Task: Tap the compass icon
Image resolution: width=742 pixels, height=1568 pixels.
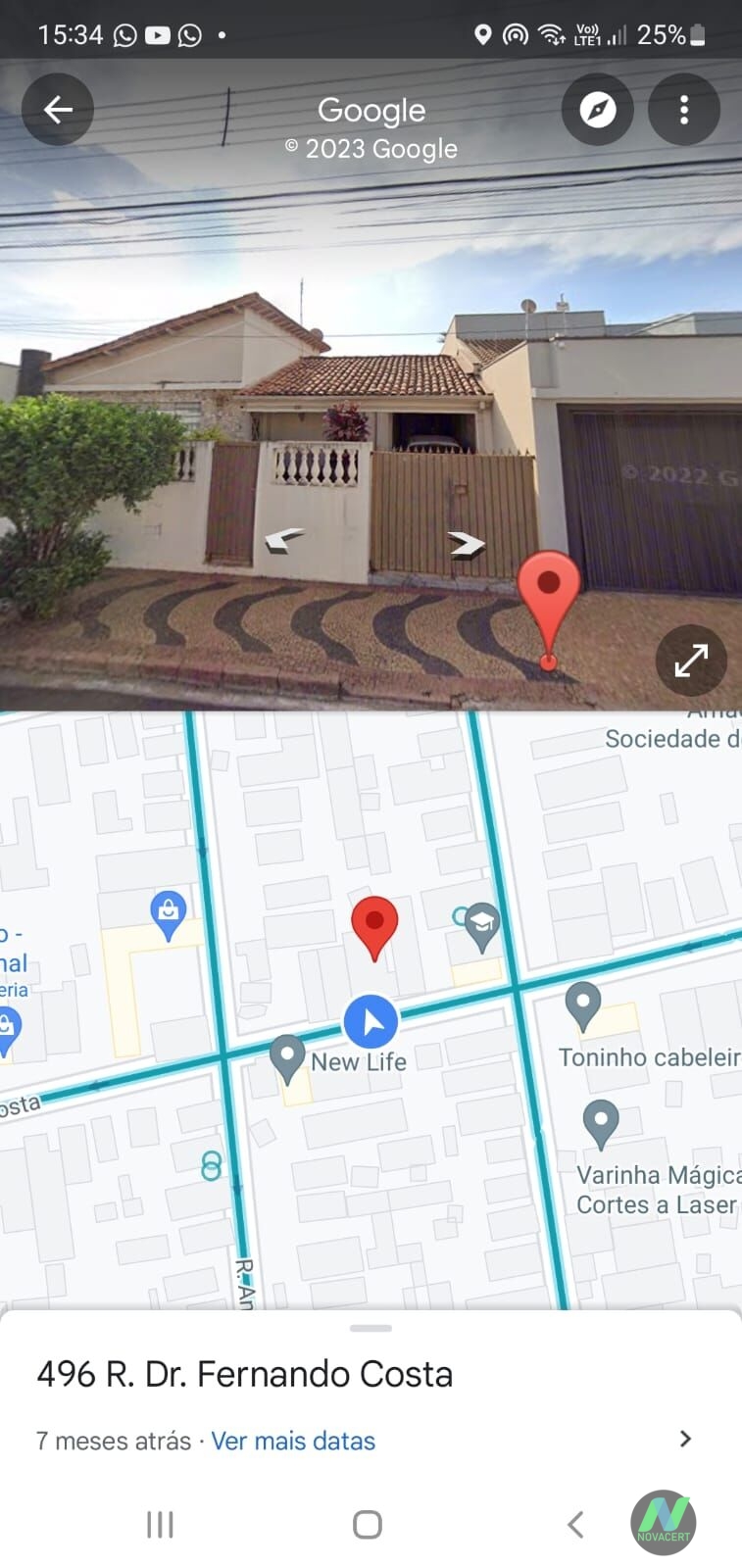Action: tap(597, 110)
